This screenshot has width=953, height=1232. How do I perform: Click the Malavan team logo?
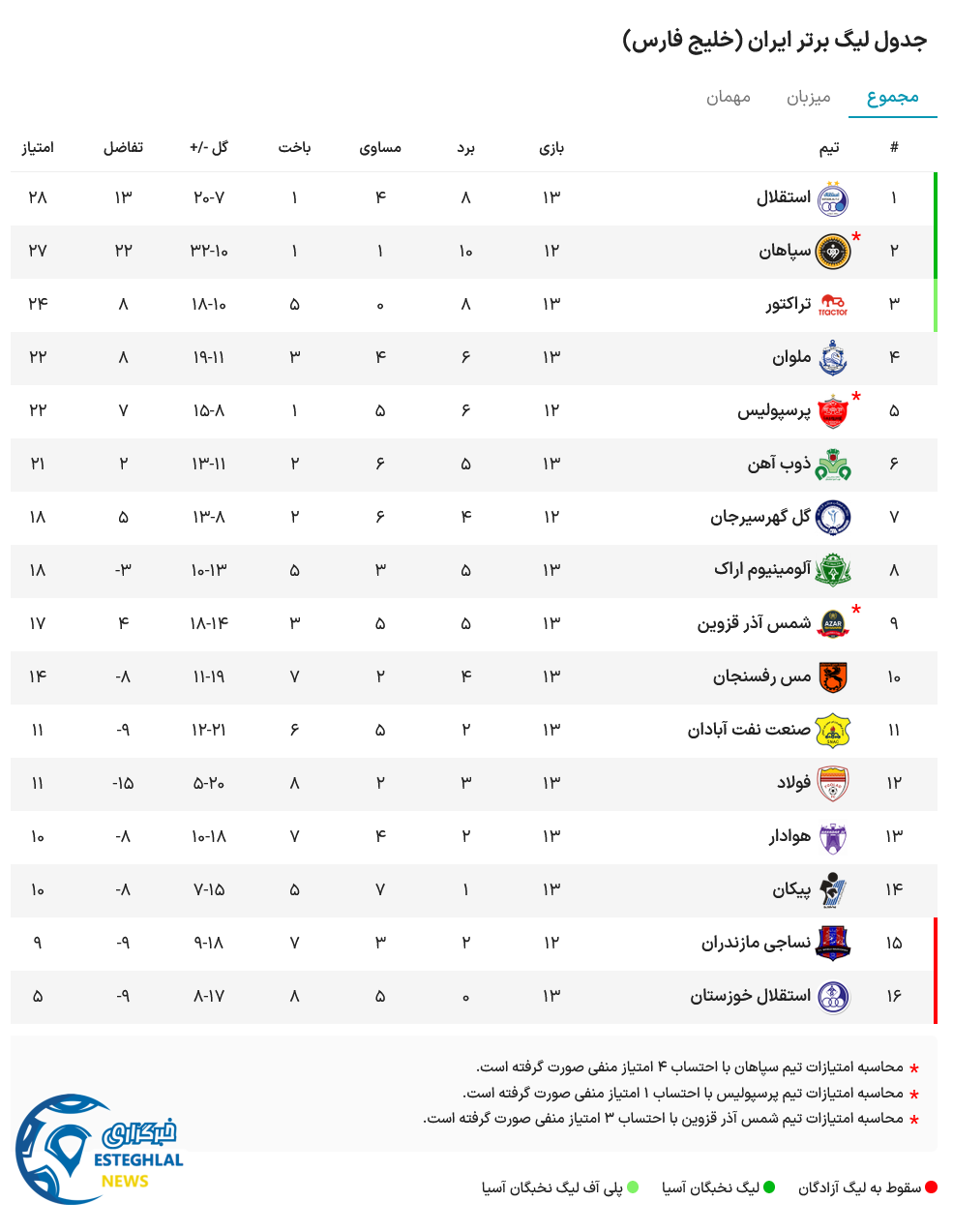[x=833, y=357]
